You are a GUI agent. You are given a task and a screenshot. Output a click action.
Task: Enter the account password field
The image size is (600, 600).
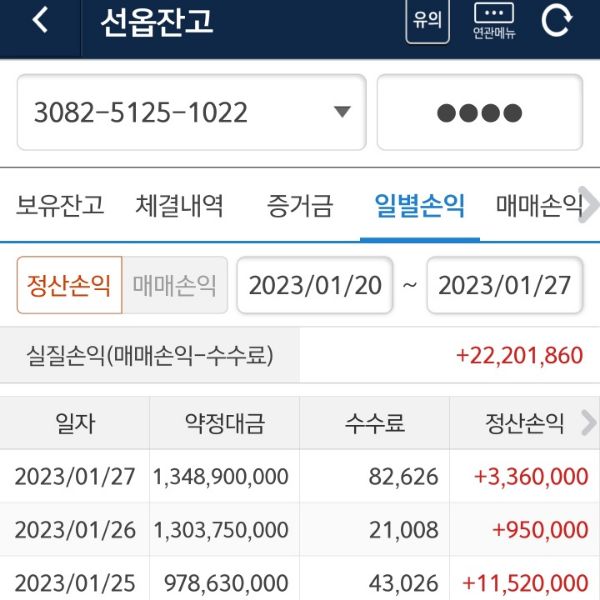pos(479,112)
